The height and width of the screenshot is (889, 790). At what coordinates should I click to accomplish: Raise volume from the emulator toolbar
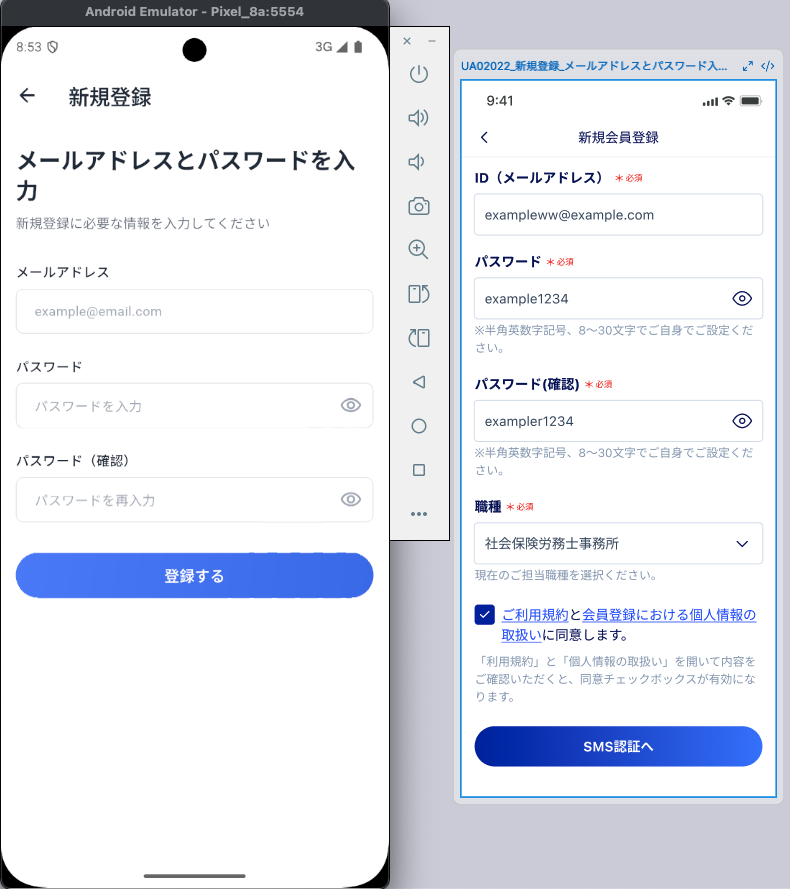pyautogui.click(x=419, y=118)
